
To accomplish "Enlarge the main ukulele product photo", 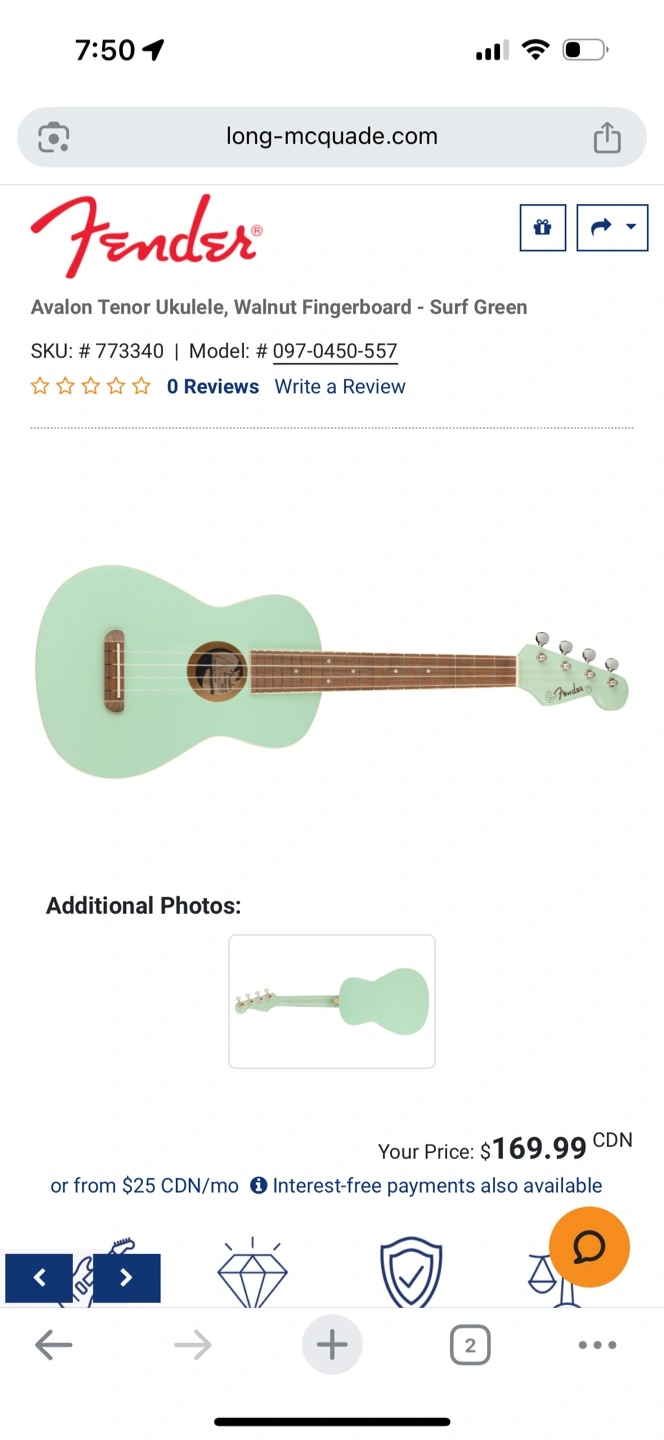I will tap(332, 670).
